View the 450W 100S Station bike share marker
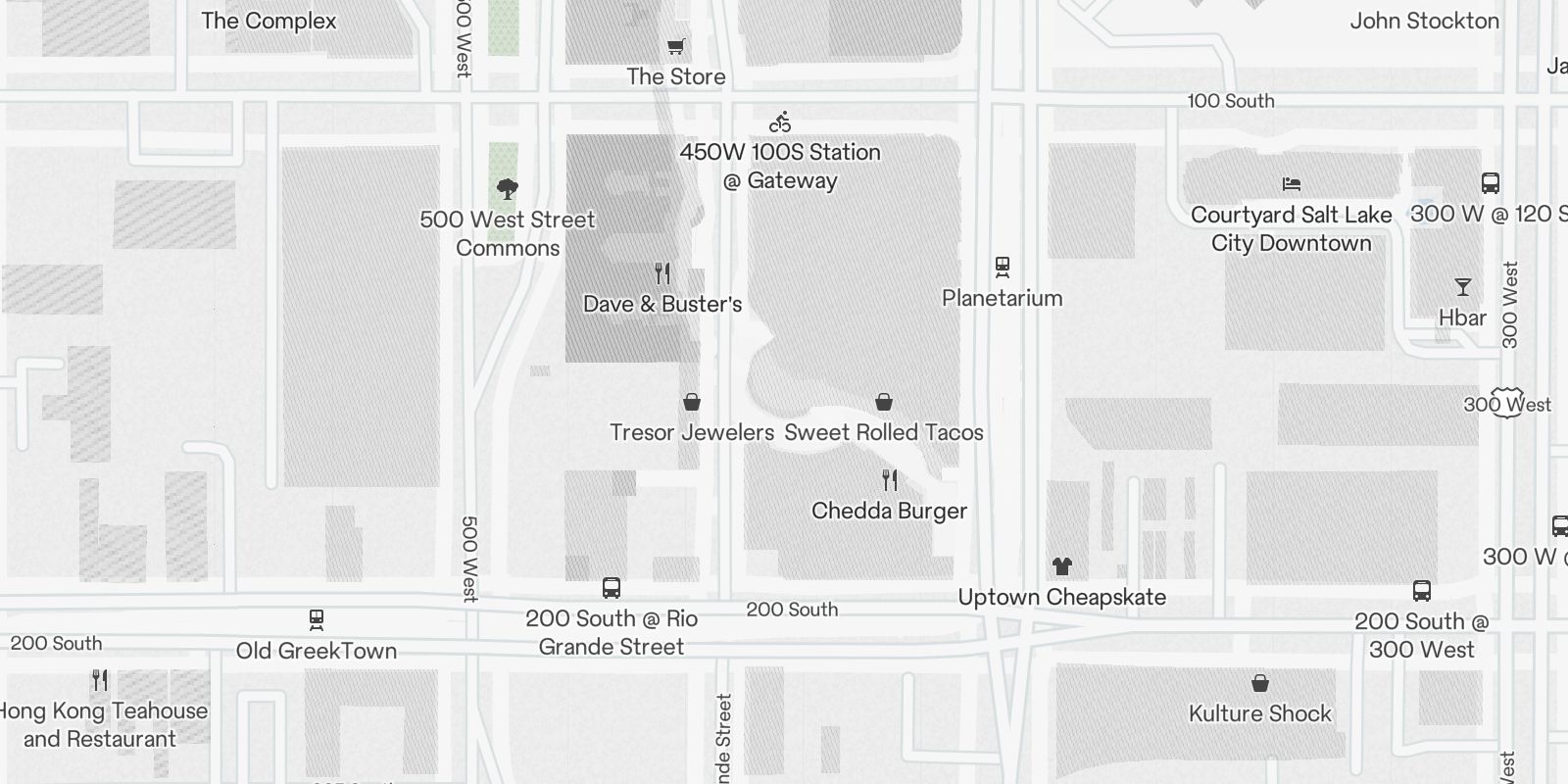 780,122
